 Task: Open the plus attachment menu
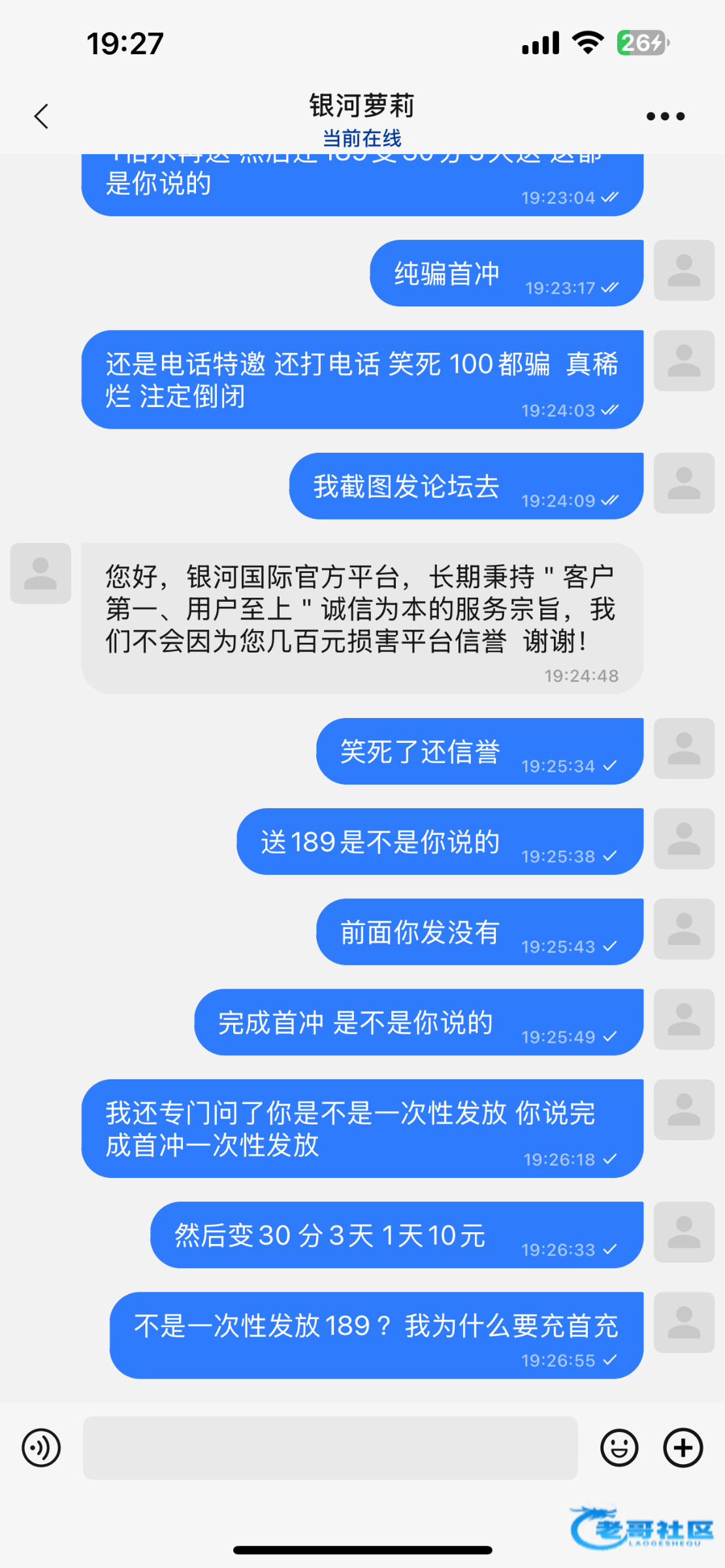[x=683, y=1448]
